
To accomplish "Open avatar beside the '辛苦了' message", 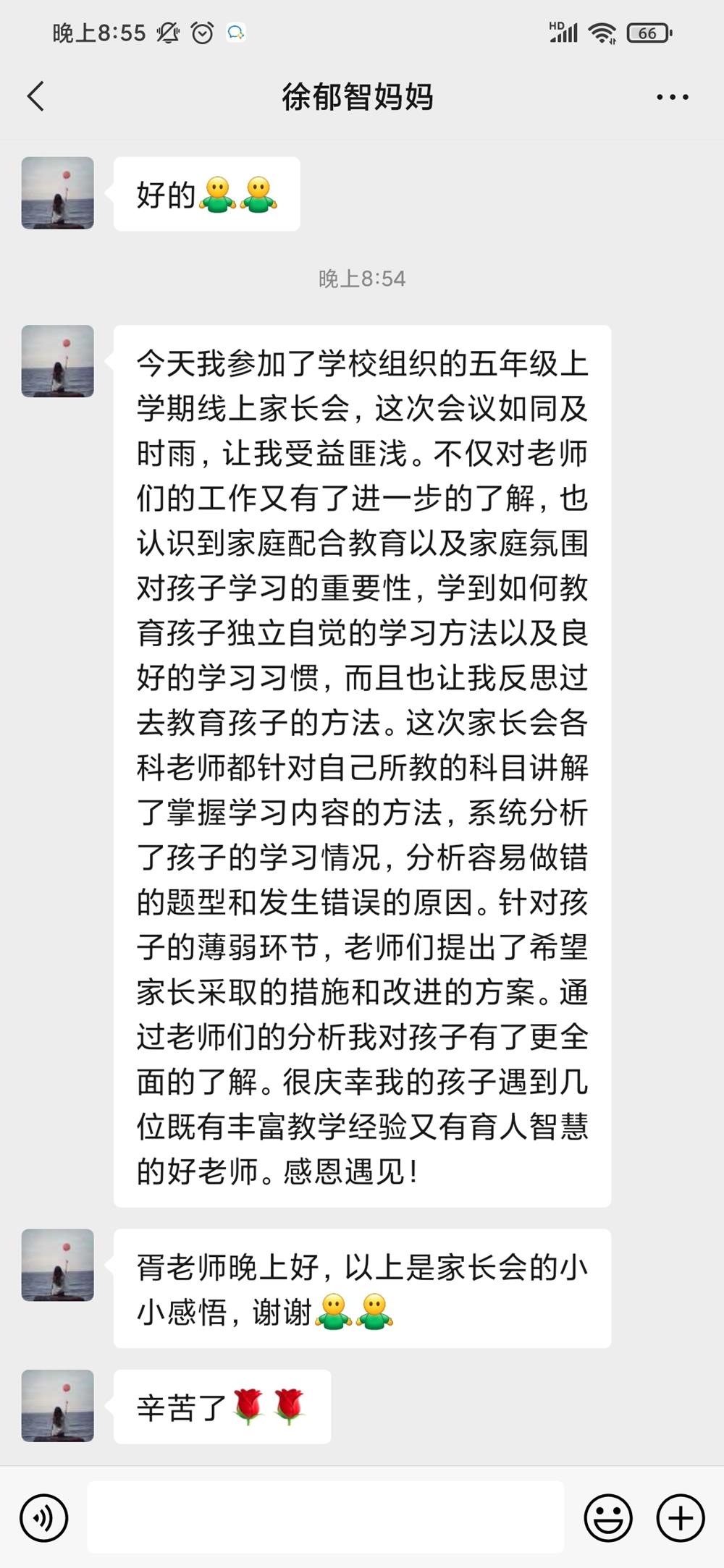I will click(58, 1405).
